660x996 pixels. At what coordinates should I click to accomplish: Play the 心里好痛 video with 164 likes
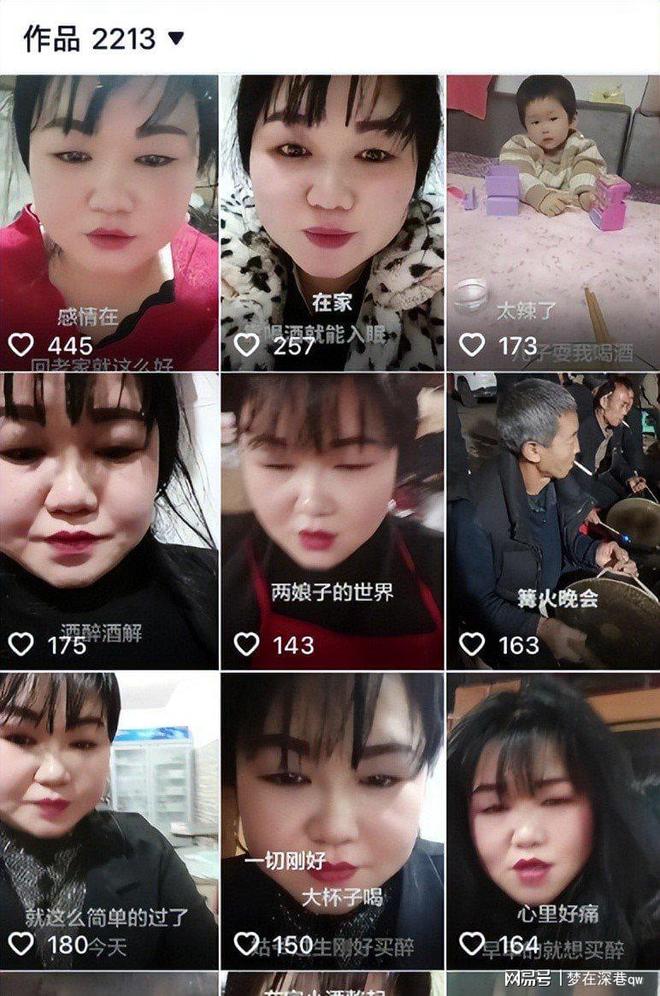click(x=553, y=820)
